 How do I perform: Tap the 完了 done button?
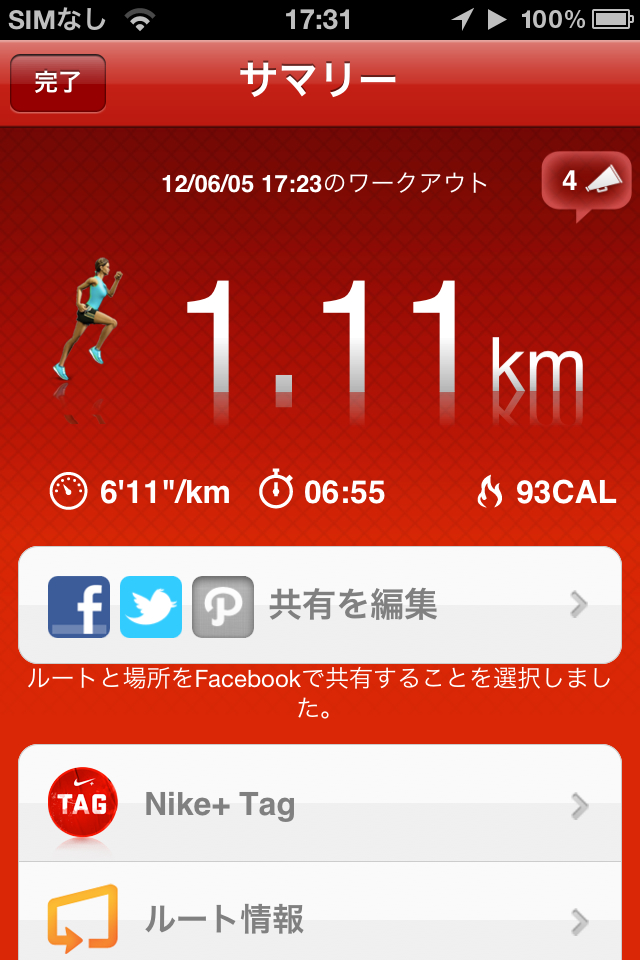click(57, 83)
